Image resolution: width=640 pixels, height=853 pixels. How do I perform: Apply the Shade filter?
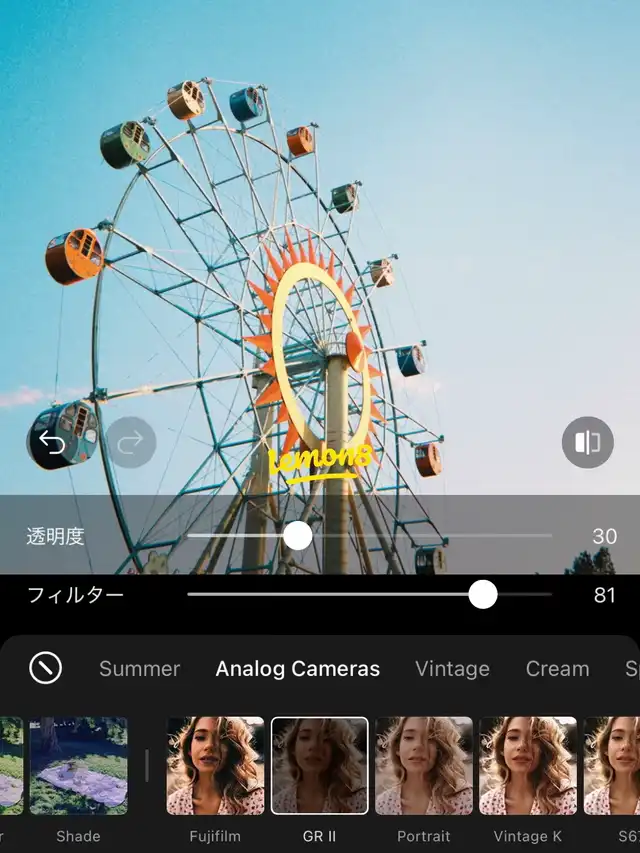(78, 766)
